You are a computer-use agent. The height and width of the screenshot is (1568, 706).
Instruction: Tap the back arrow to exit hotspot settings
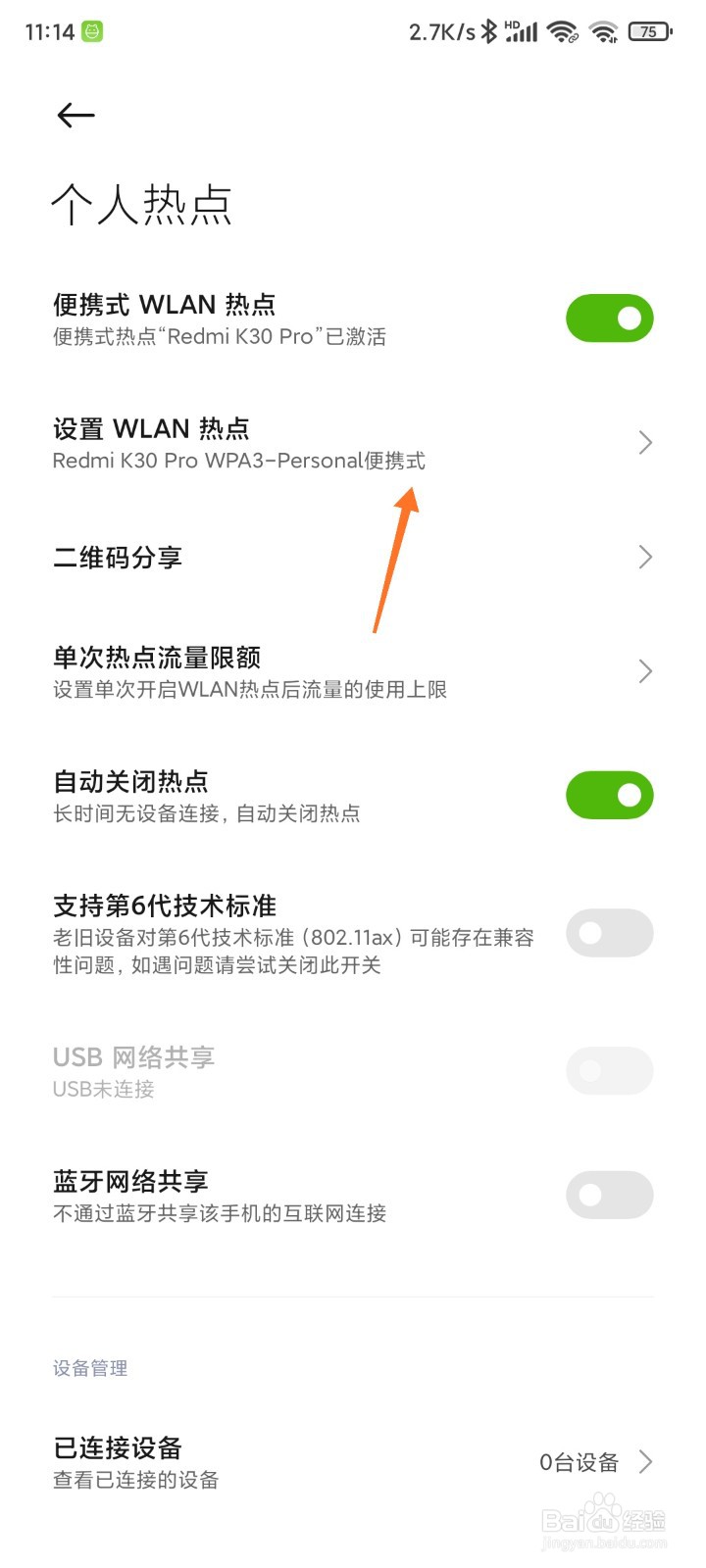click(75, 115)
